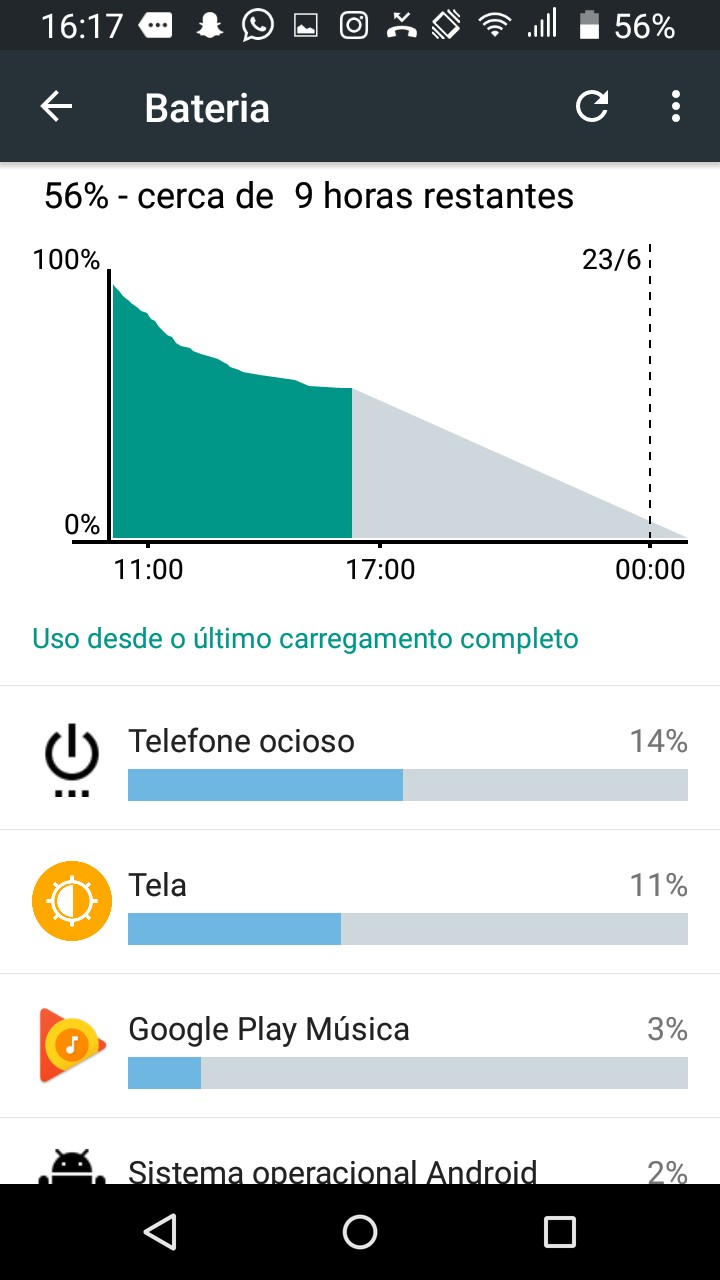Refresh the battery usage data
Screen dimensions: 720x1280
(592, 106)
